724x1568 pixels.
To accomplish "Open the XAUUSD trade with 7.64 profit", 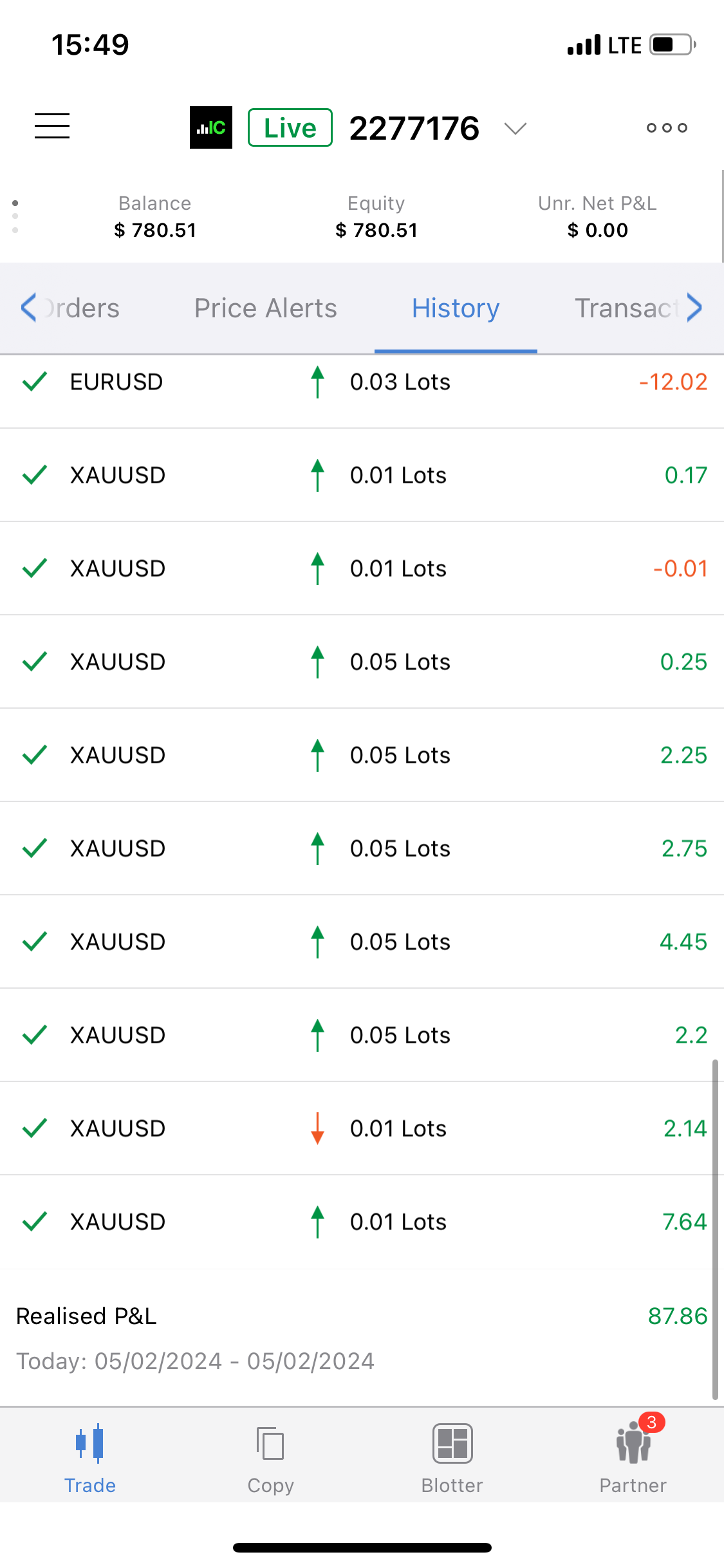I will [x=362, y=1222].
